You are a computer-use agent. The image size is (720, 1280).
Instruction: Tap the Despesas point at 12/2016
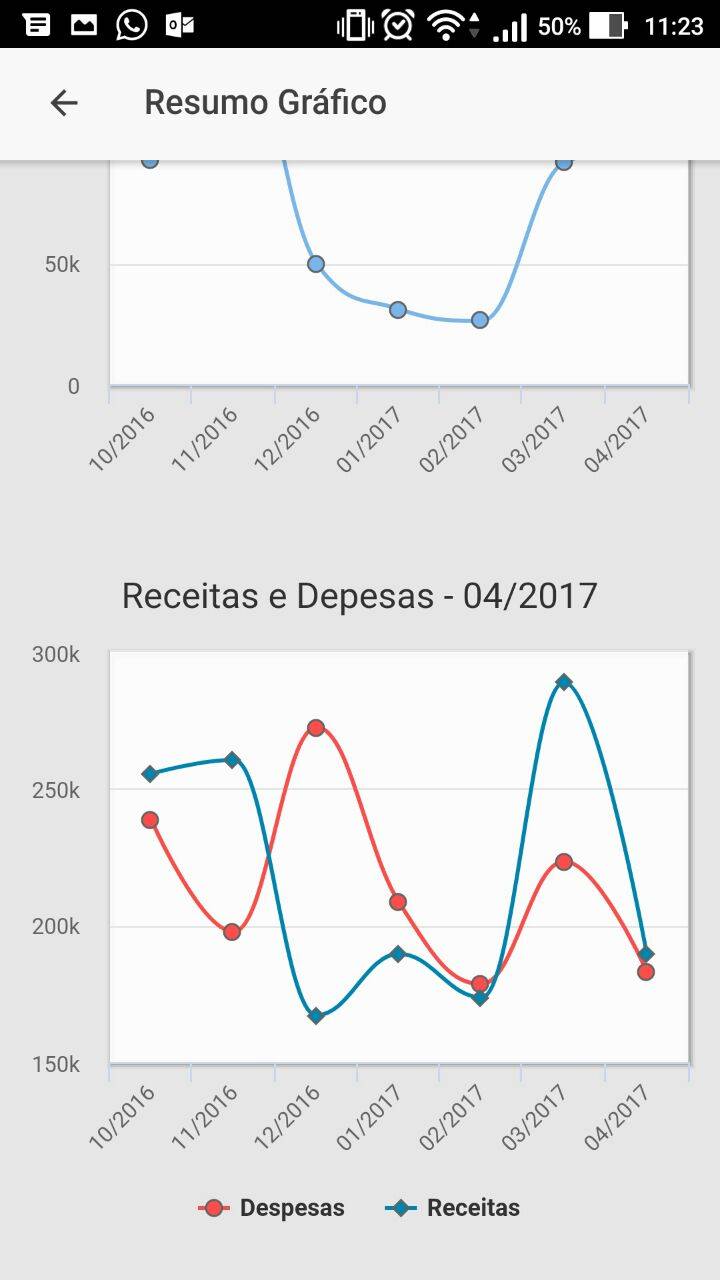[317, 727]
